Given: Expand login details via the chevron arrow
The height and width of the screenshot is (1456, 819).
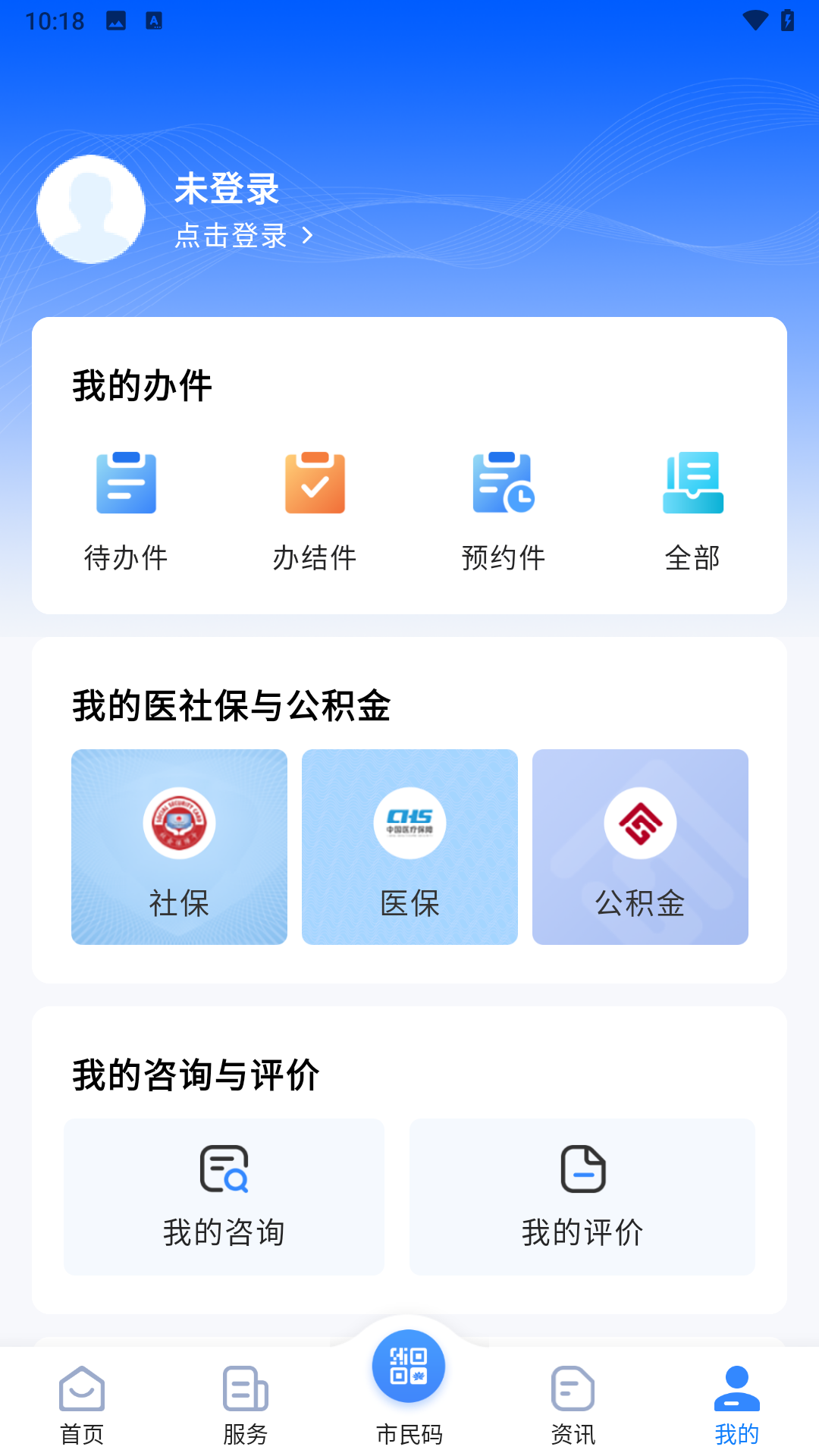Looking at the screenshot, I should coord(309,236).
